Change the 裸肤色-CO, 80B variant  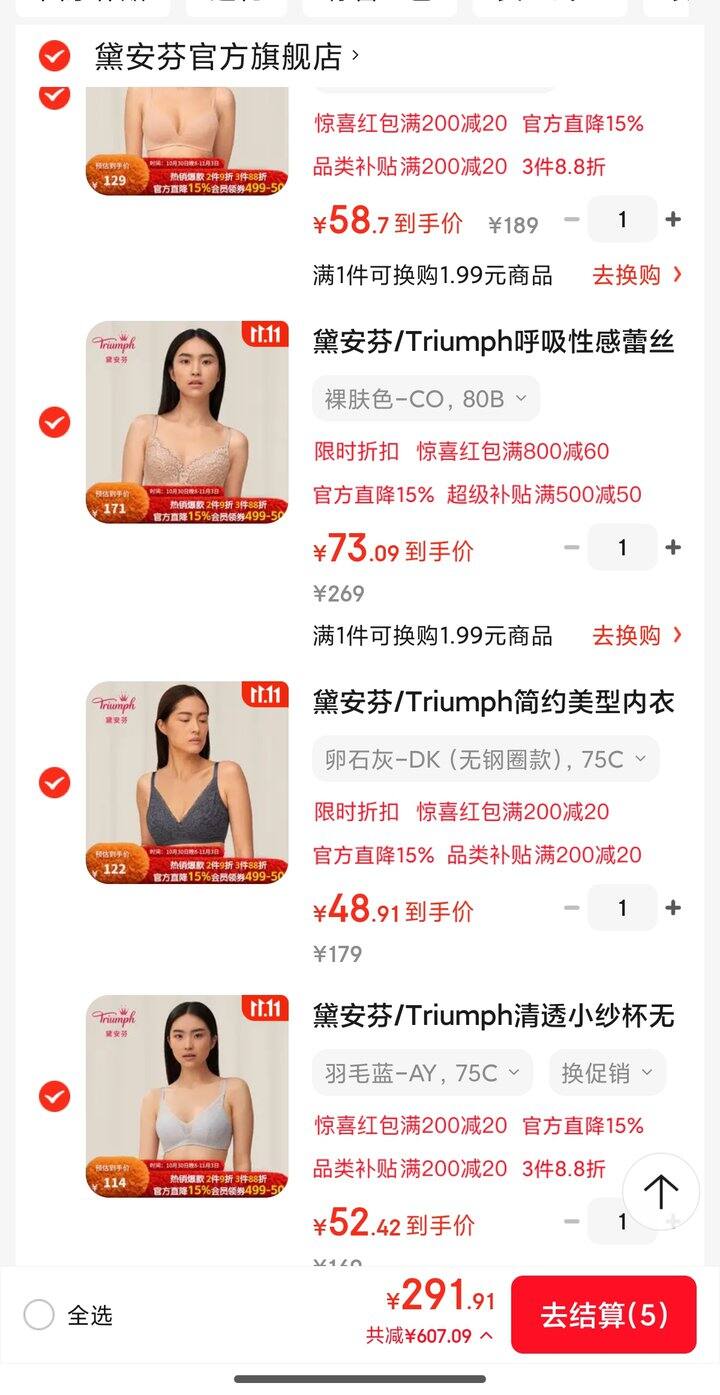click(x=425, y=399)
